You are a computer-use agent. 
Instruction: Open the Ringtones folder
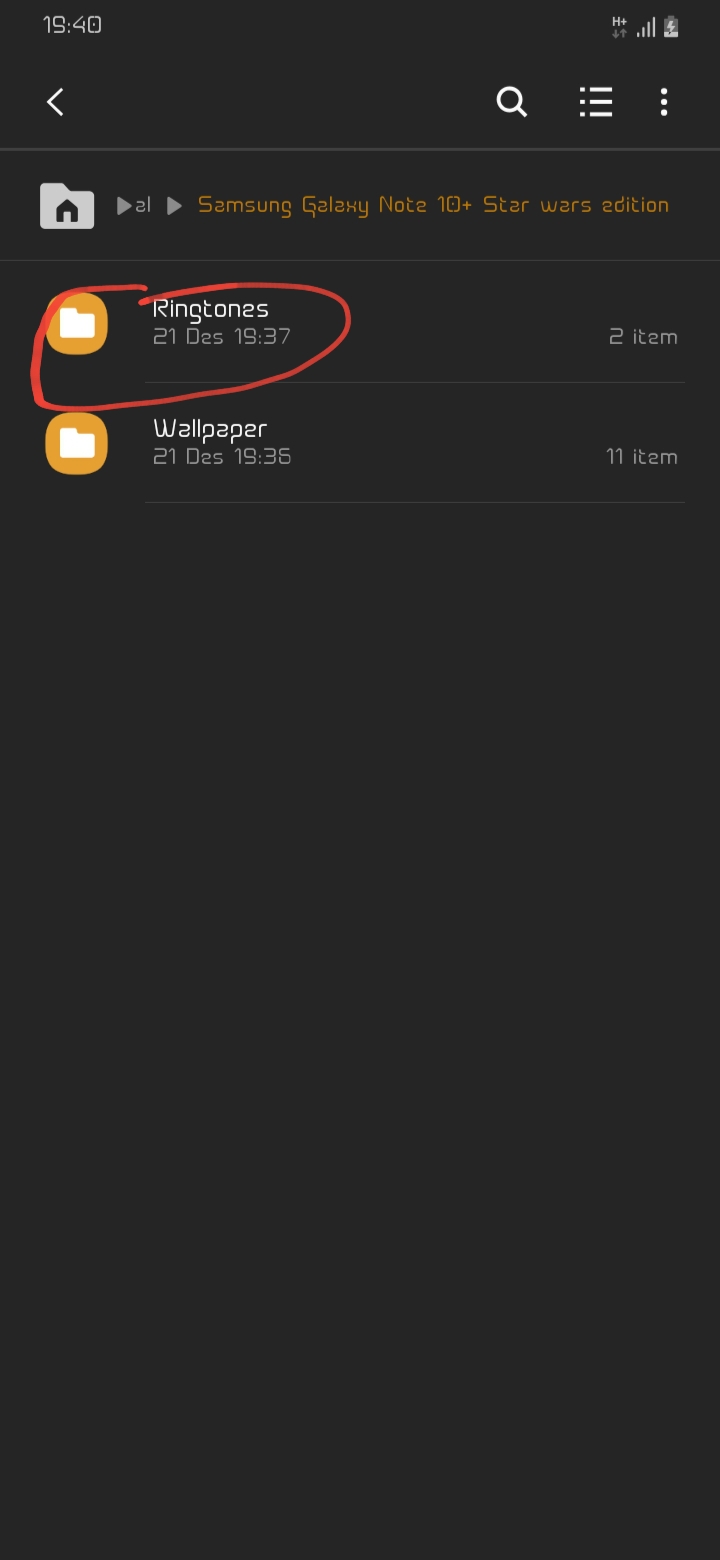210,322
